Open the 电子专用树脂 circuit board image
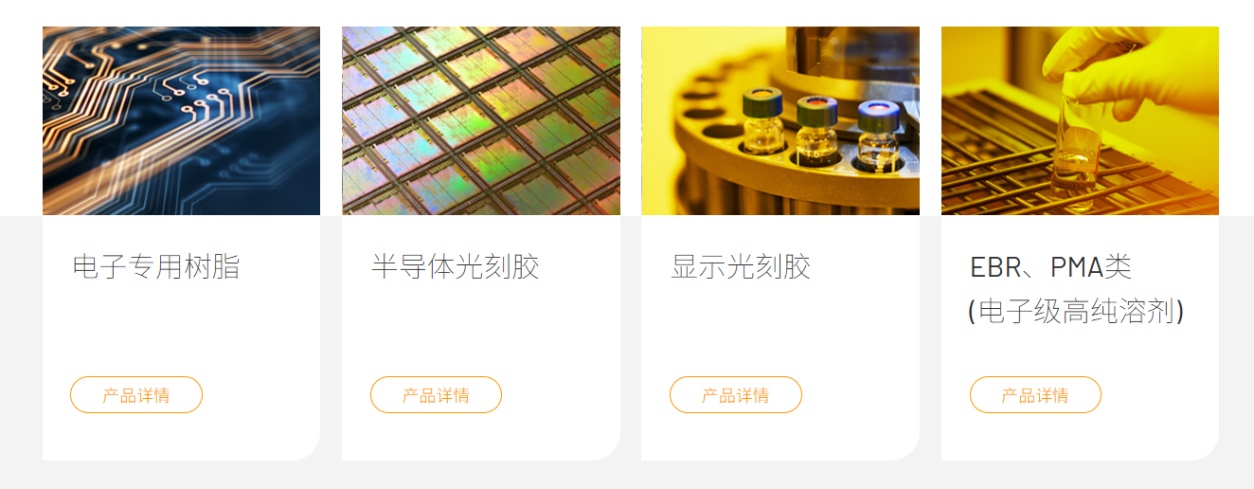This screenshot has height=489, width=1254. click(x=181, y=121)
